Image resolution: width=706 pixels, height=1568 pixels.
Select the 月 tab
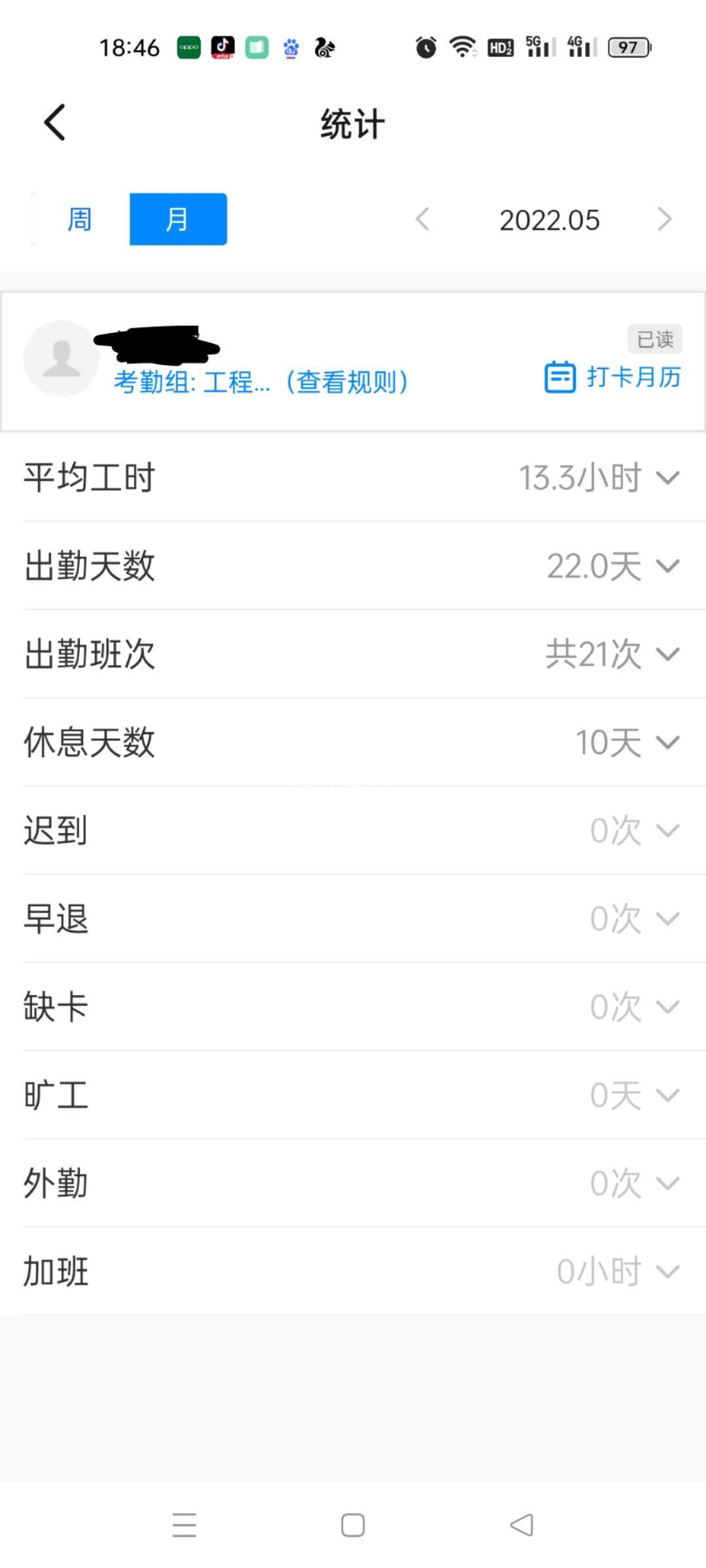click(x=178, y=220)
